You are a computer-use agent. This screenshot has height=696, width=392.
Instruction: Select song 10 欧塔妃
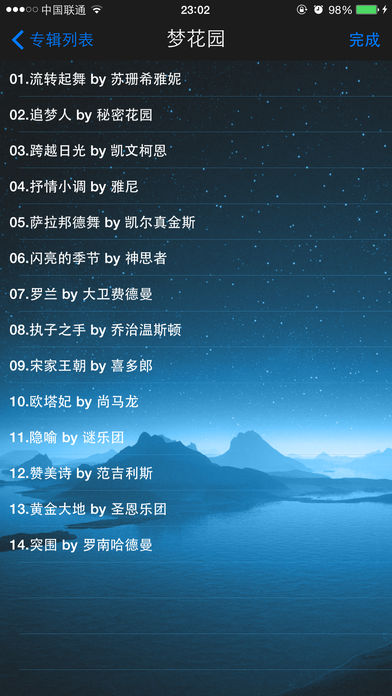pos(196,402)
